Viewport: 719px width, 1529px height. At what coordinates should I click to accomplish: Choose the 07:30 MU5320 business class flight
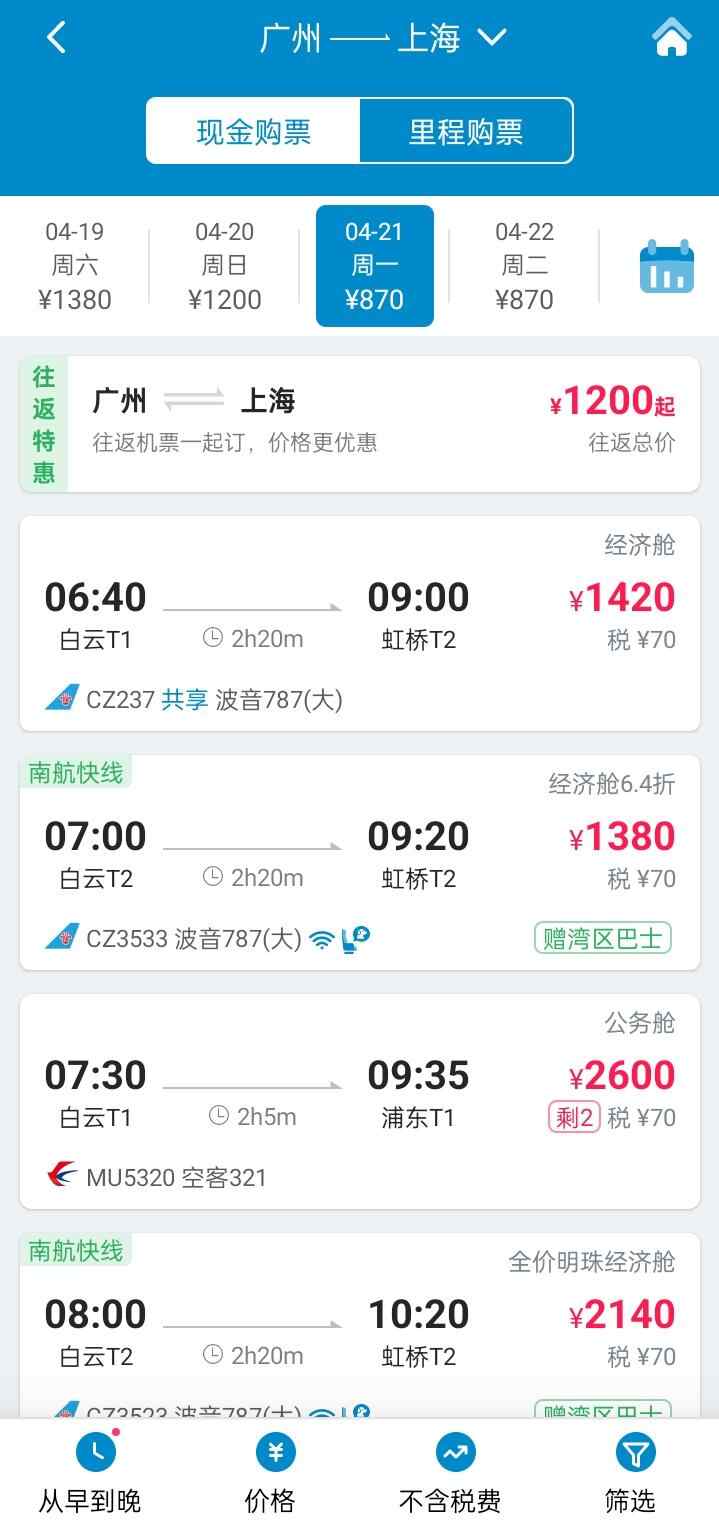point(360,1101)
